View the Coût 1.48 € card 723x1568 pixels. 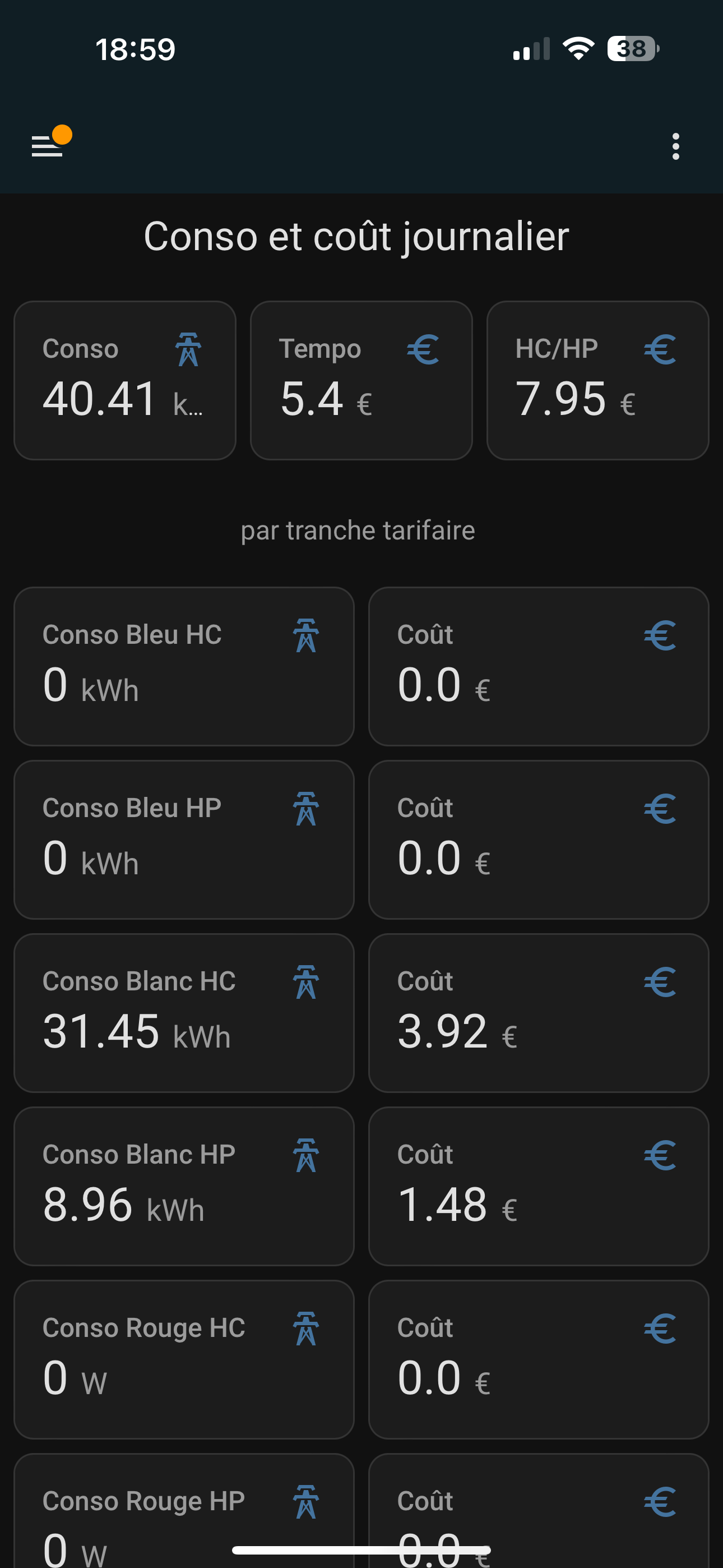pos(539,1186)
